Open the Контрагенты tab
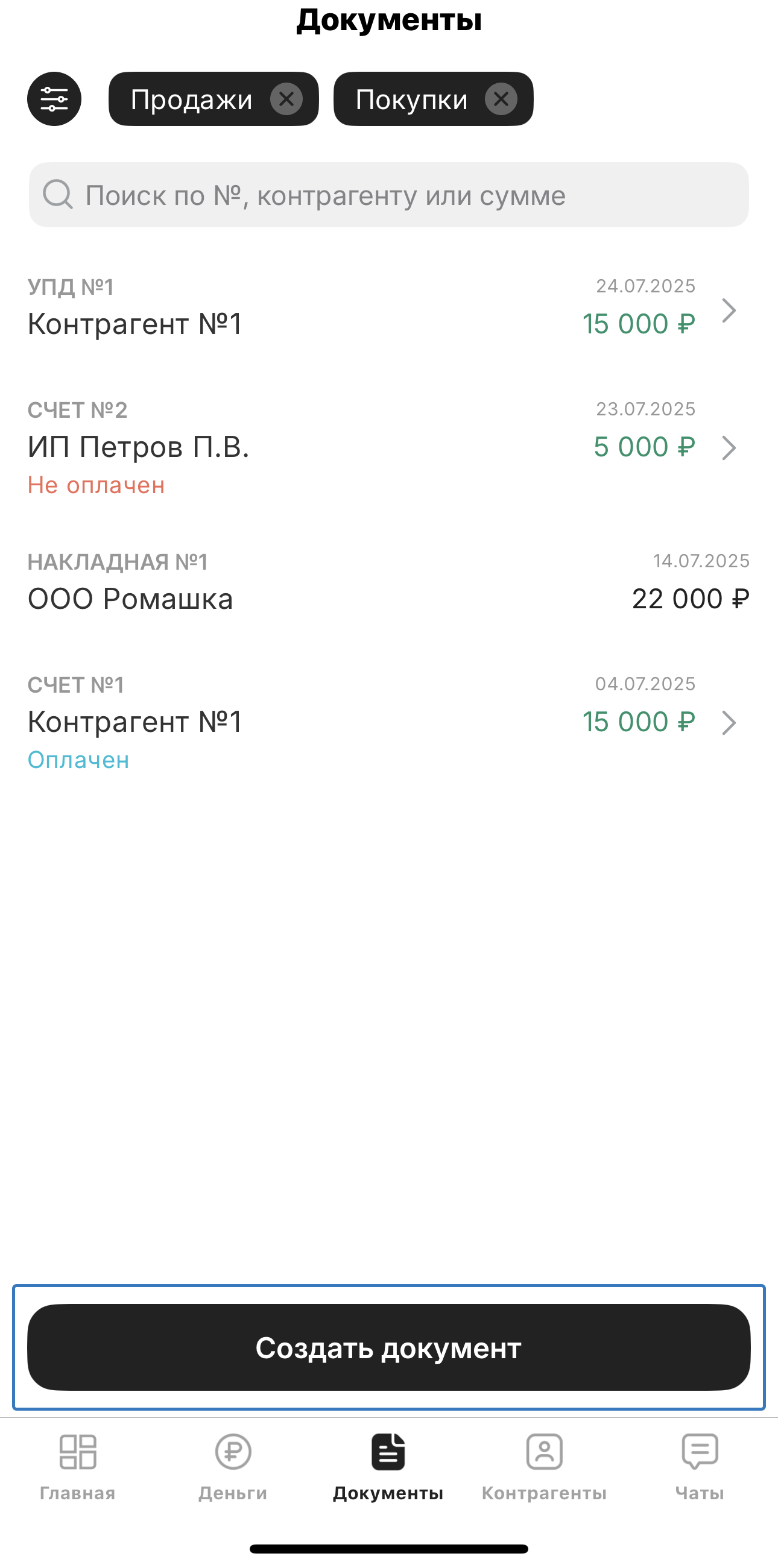 (544, 1467)
